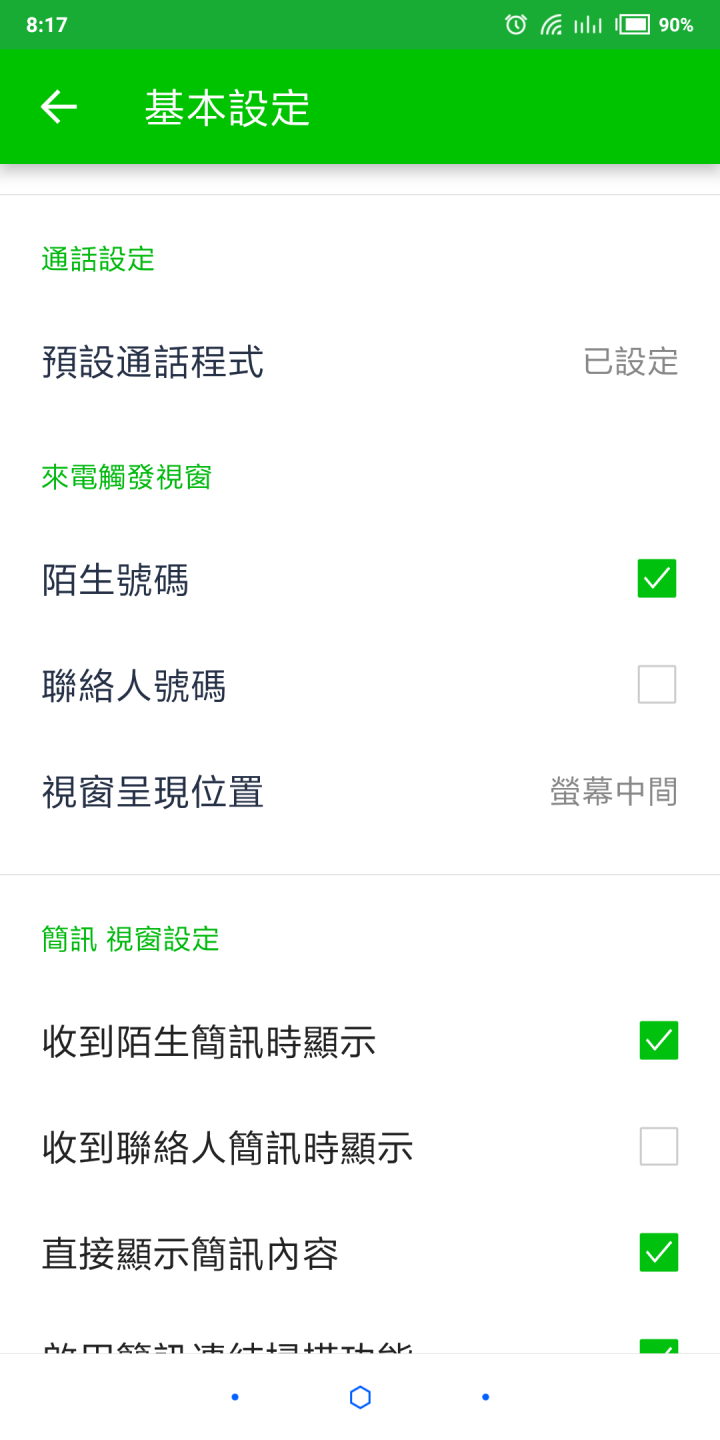Turn off 直接顯示簡訊內容

[659, 1252]
